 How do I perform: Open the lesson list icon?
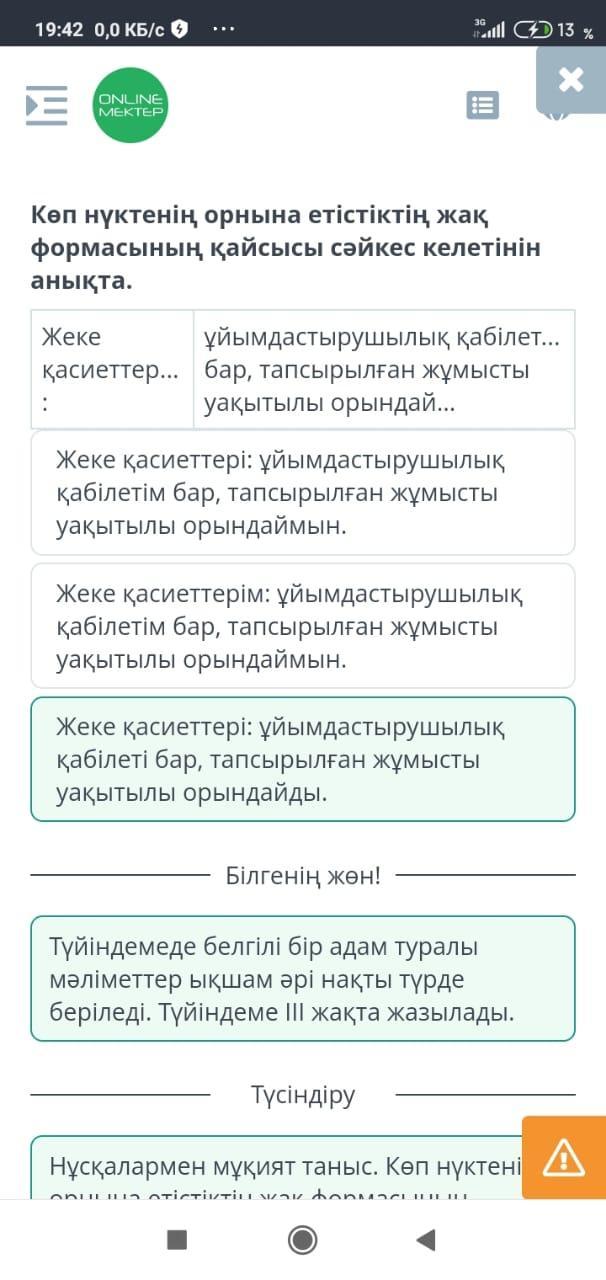pyautogui.click(x=483, y=105)
